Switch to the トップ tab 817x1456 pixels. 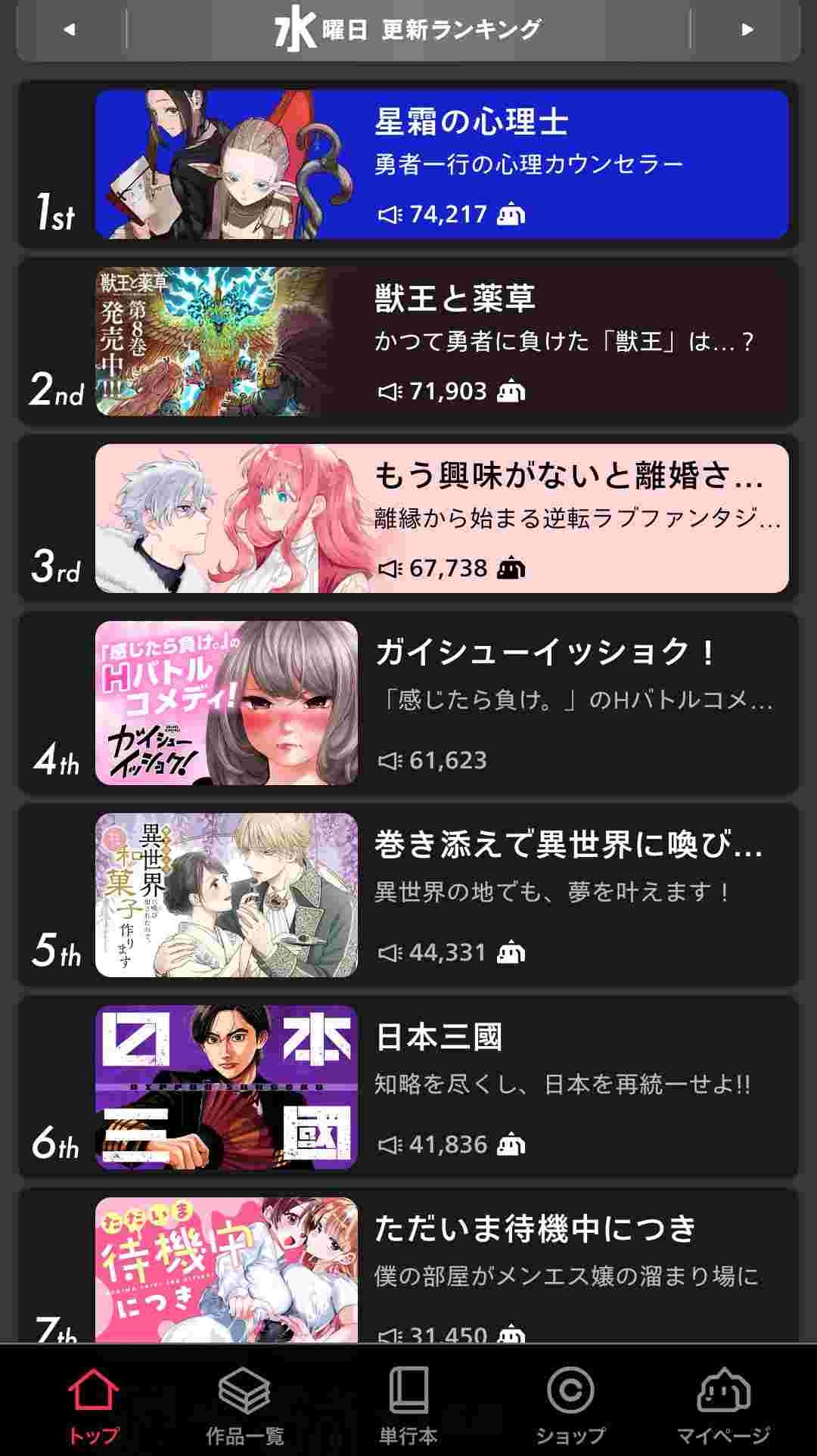point(94,1405)
